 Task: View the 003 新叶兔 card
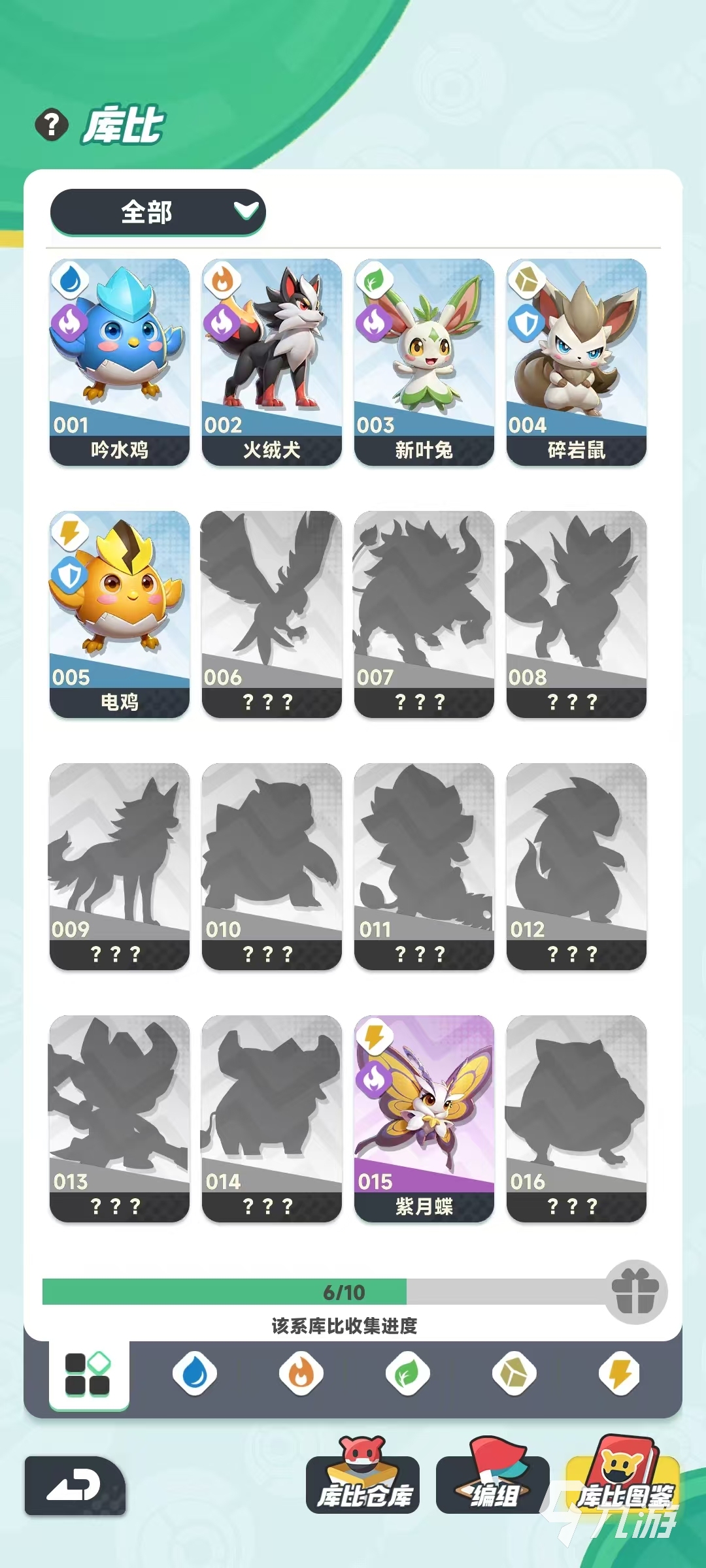[424, 361]
